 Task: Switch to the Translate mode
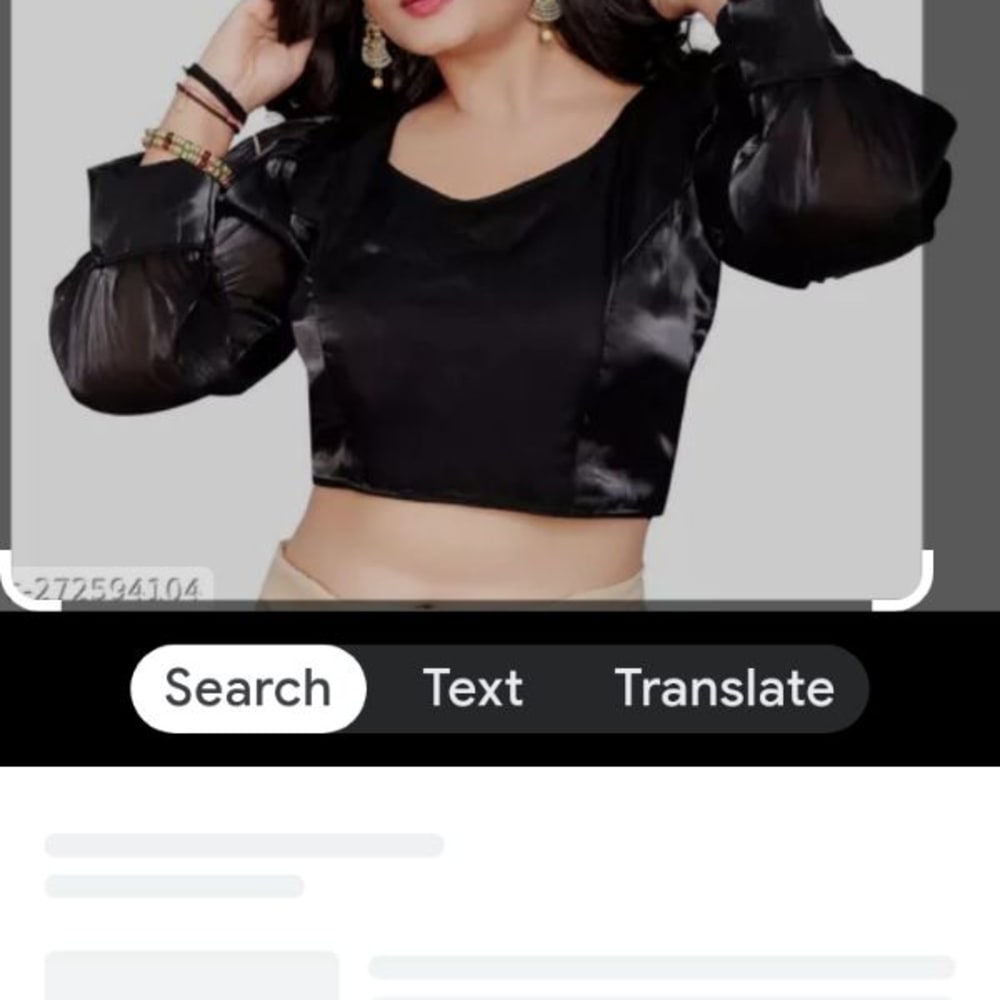(724, 689)
